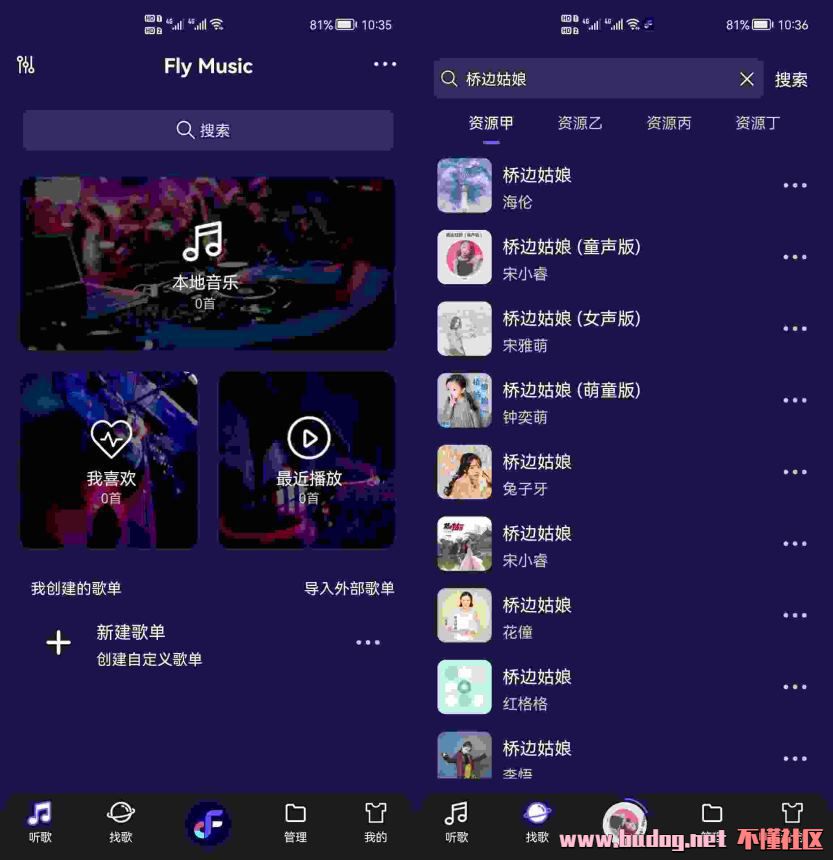Play 桥边姑娘 by 红格格
833x860 pixels.
click(x=537, y=688)
